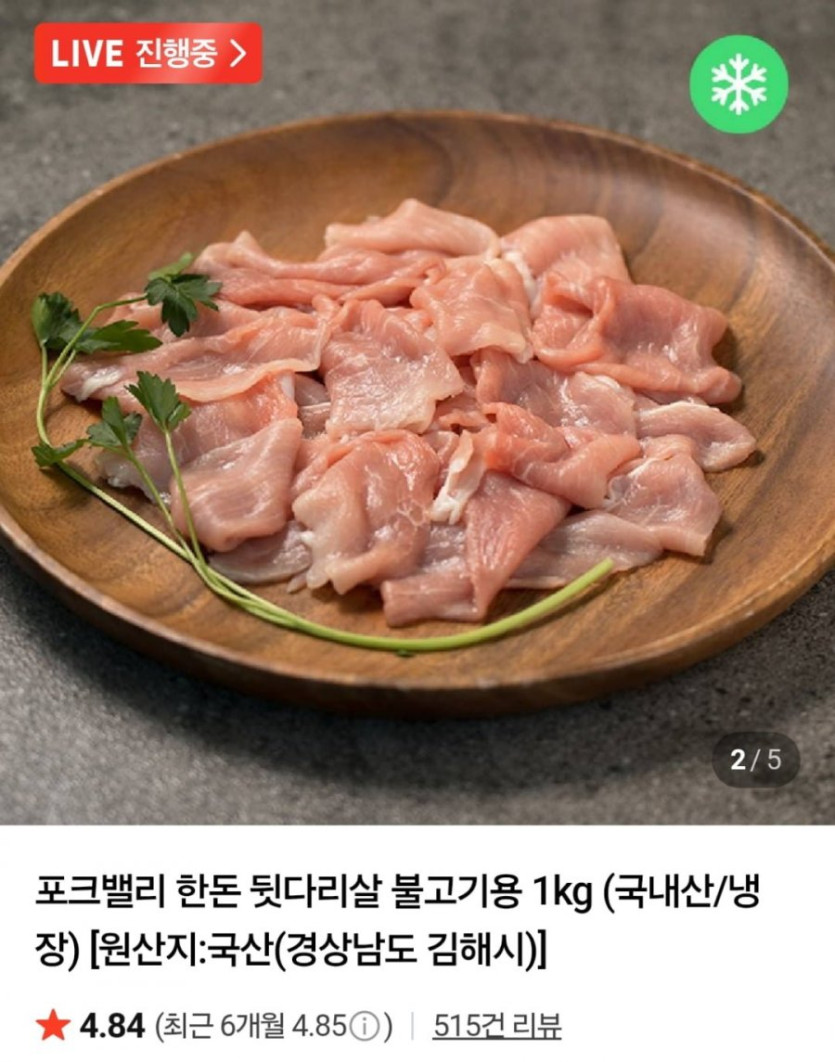Open the product photo in full view
Viewport: 835px width, 1062px height.
(417, 420)
